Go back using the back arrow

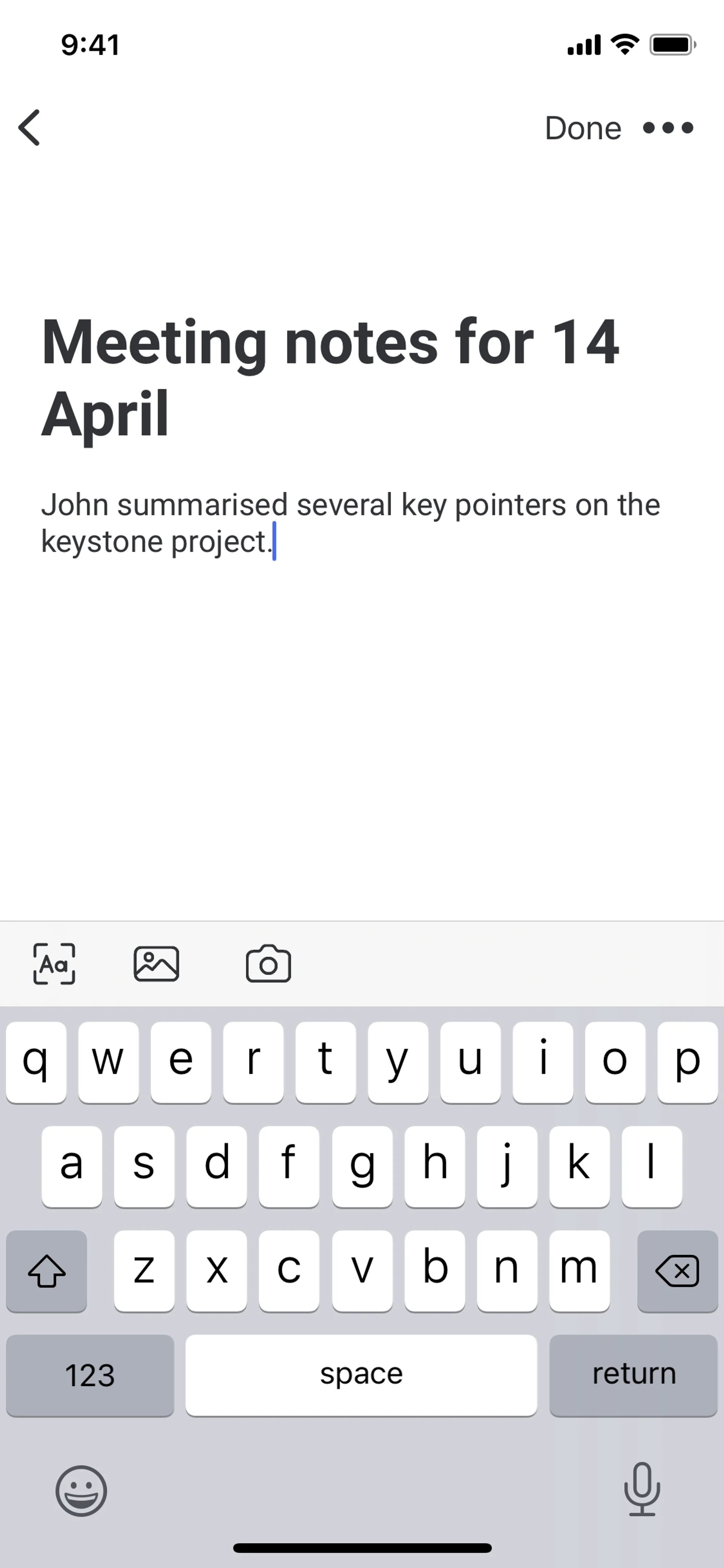coord(29,128)
